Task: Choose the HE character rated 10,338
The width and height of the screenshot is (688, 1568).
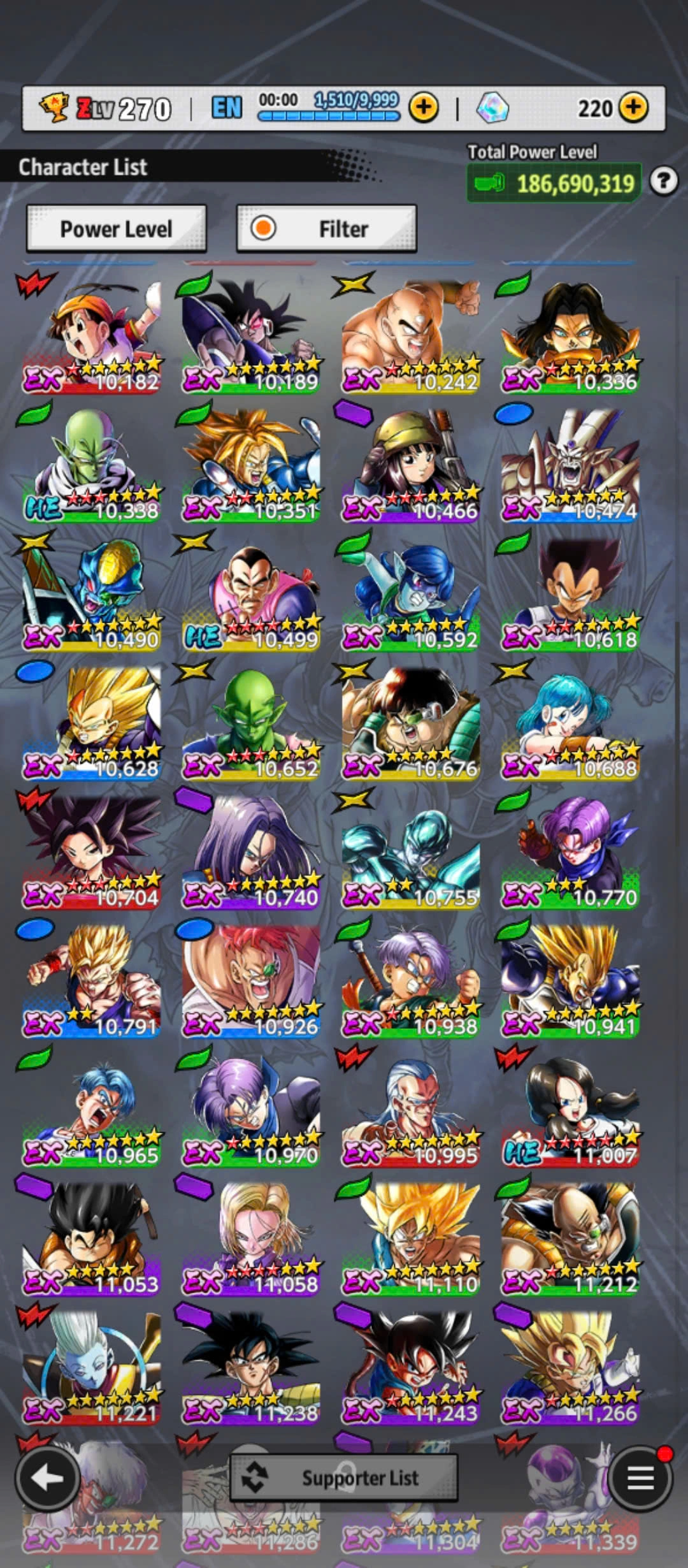Action: tap(92, 465)
